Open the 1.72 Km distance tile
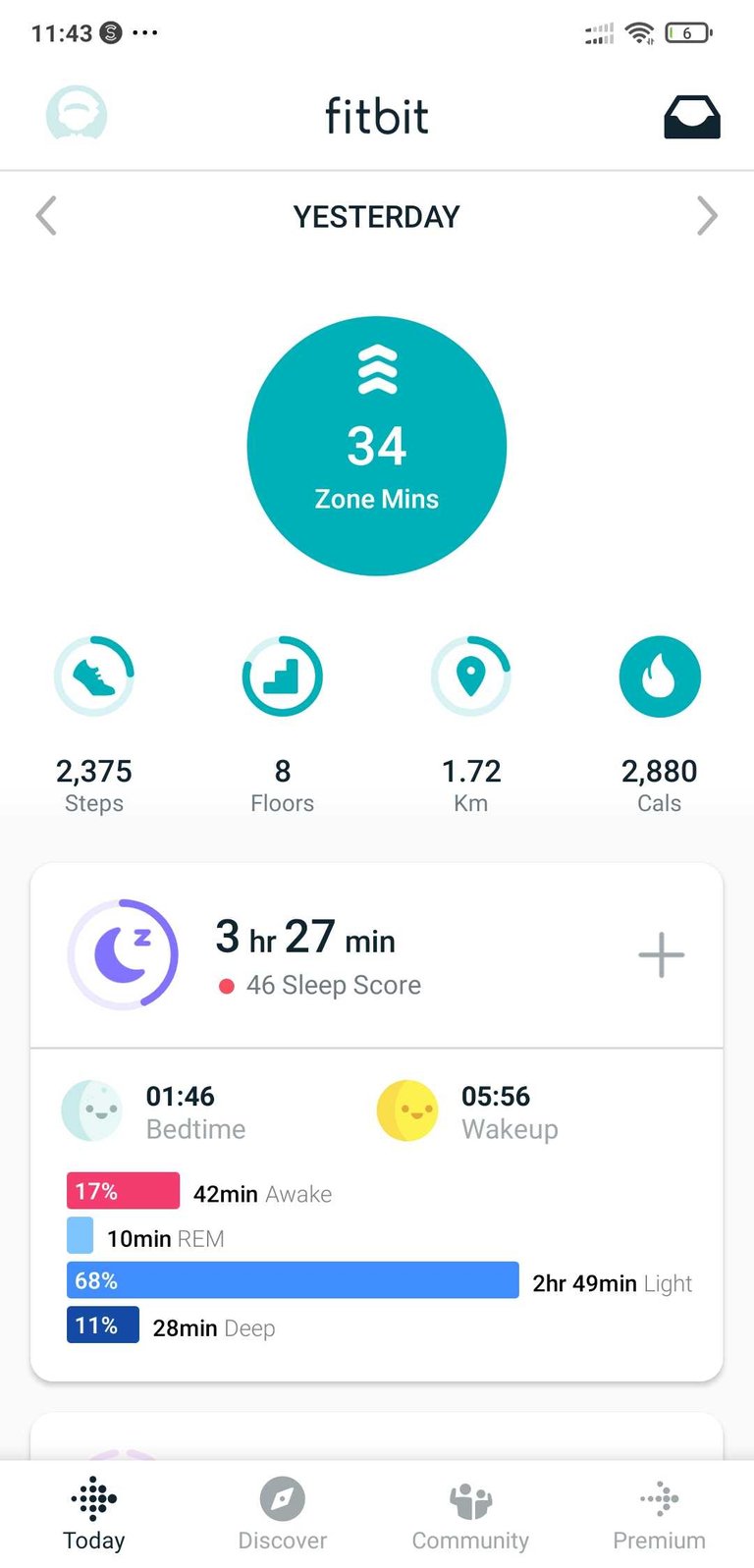The image size is (754, 1568). [x=471, y=725]
